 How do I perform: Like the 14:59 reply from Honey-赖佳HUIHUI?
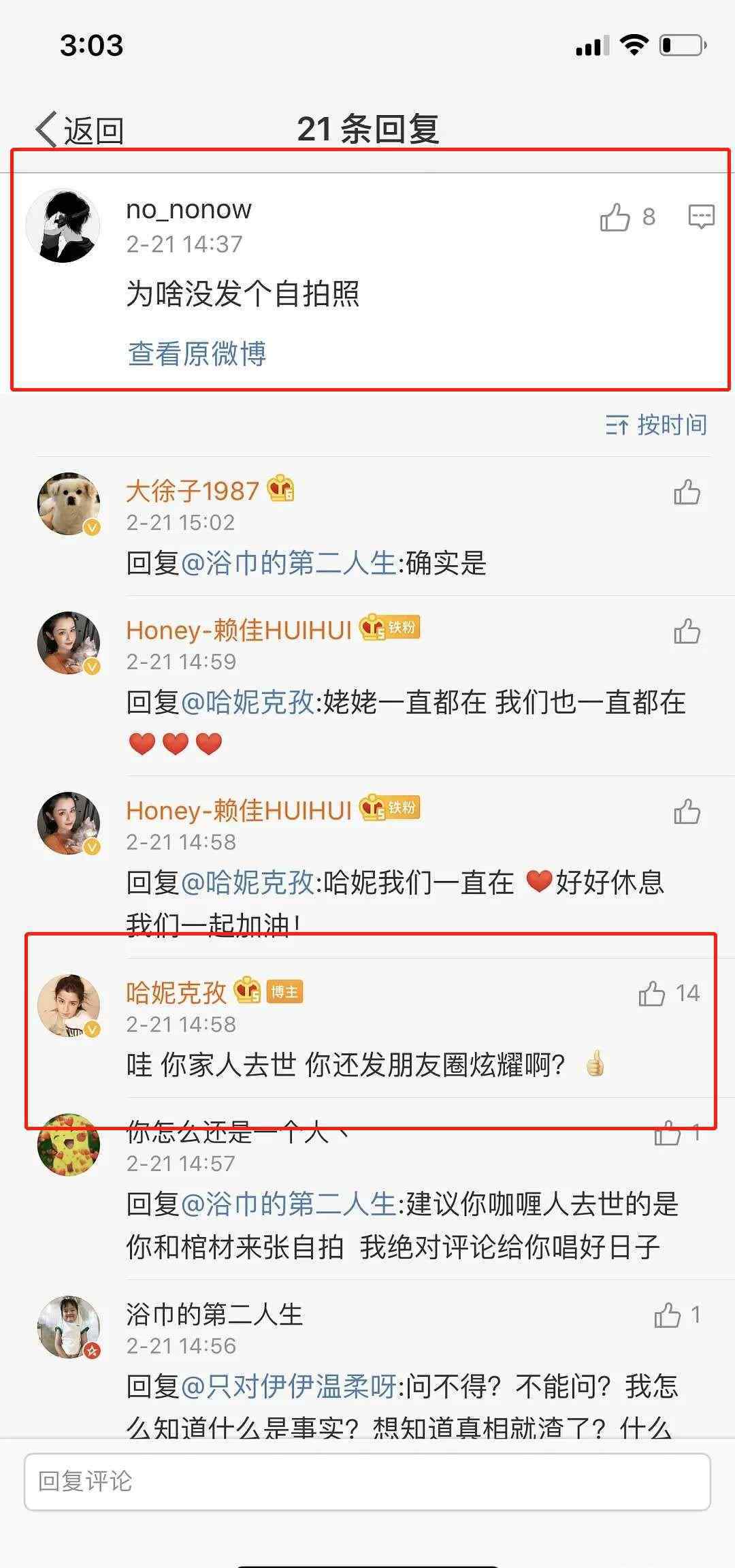[687, 632]
